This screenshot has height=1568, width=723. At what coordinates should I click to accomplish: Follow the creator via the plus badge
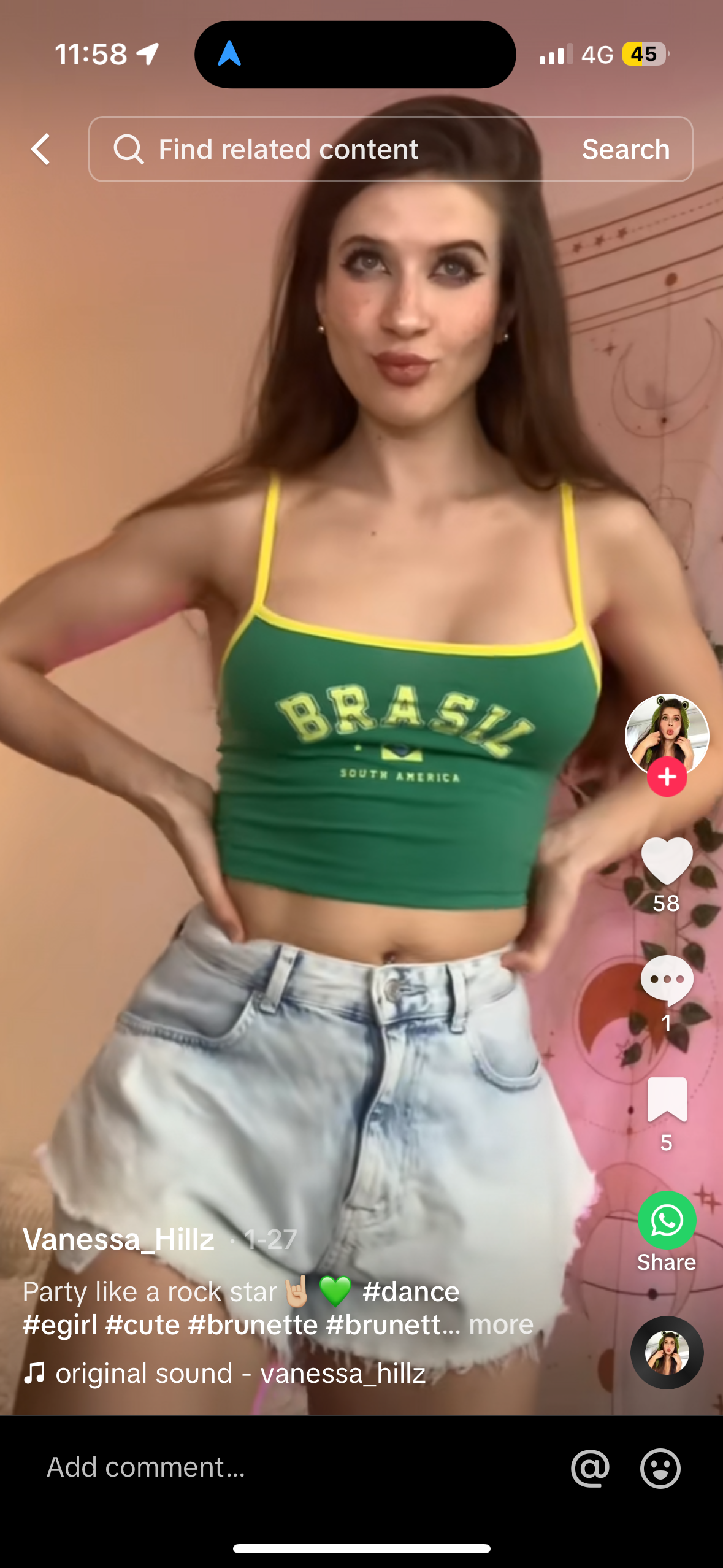point(667,777)
